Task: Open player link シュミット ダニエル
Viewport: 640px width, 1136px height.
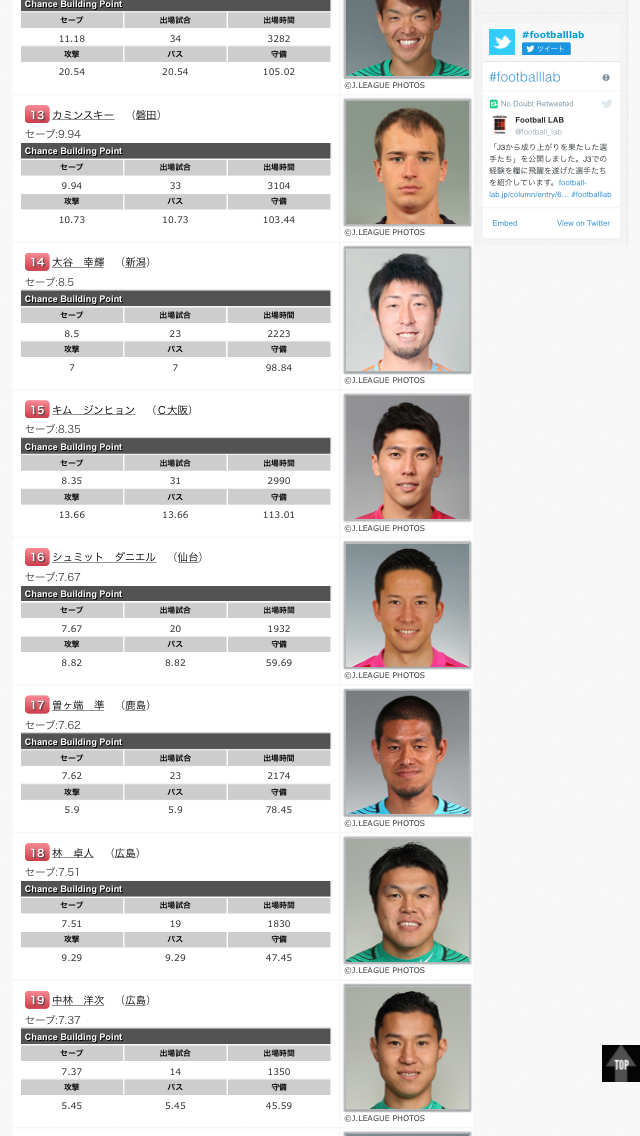Action: 104,557
